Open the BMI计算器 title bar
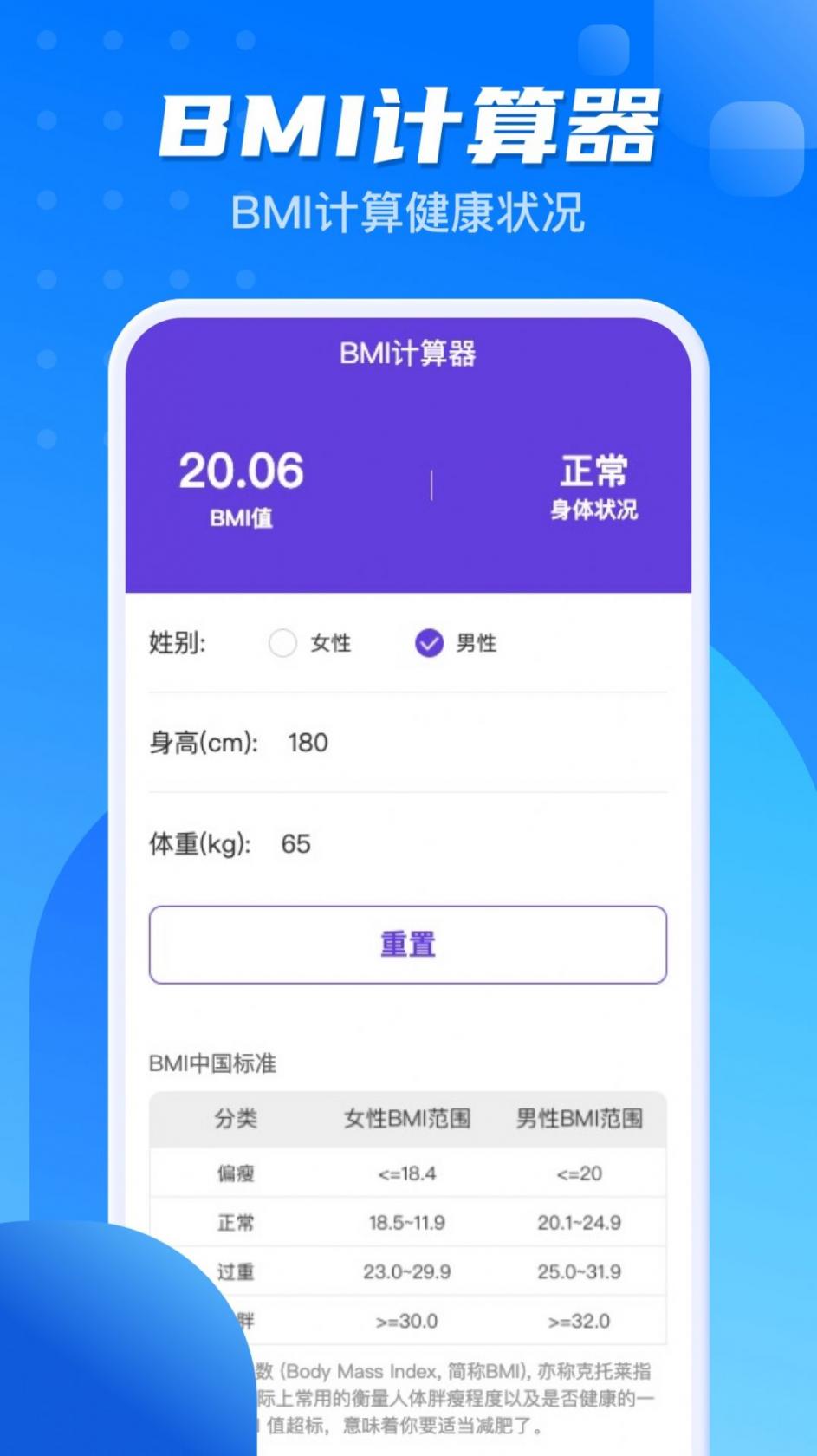817x1456 pixels. 407,354
